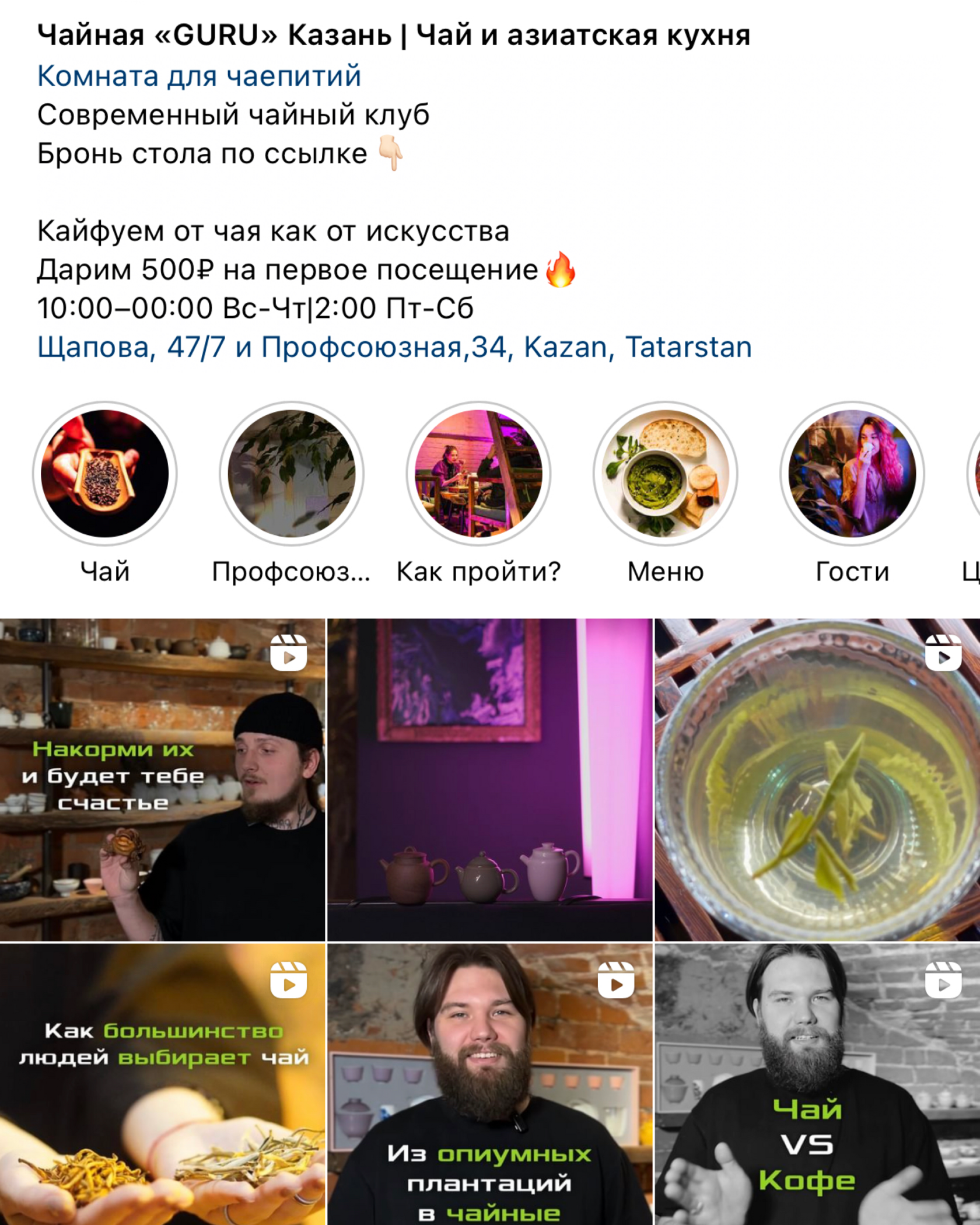980x1225 pixels.
Task: View the Меню story highlight
Action: pos(666,474)
